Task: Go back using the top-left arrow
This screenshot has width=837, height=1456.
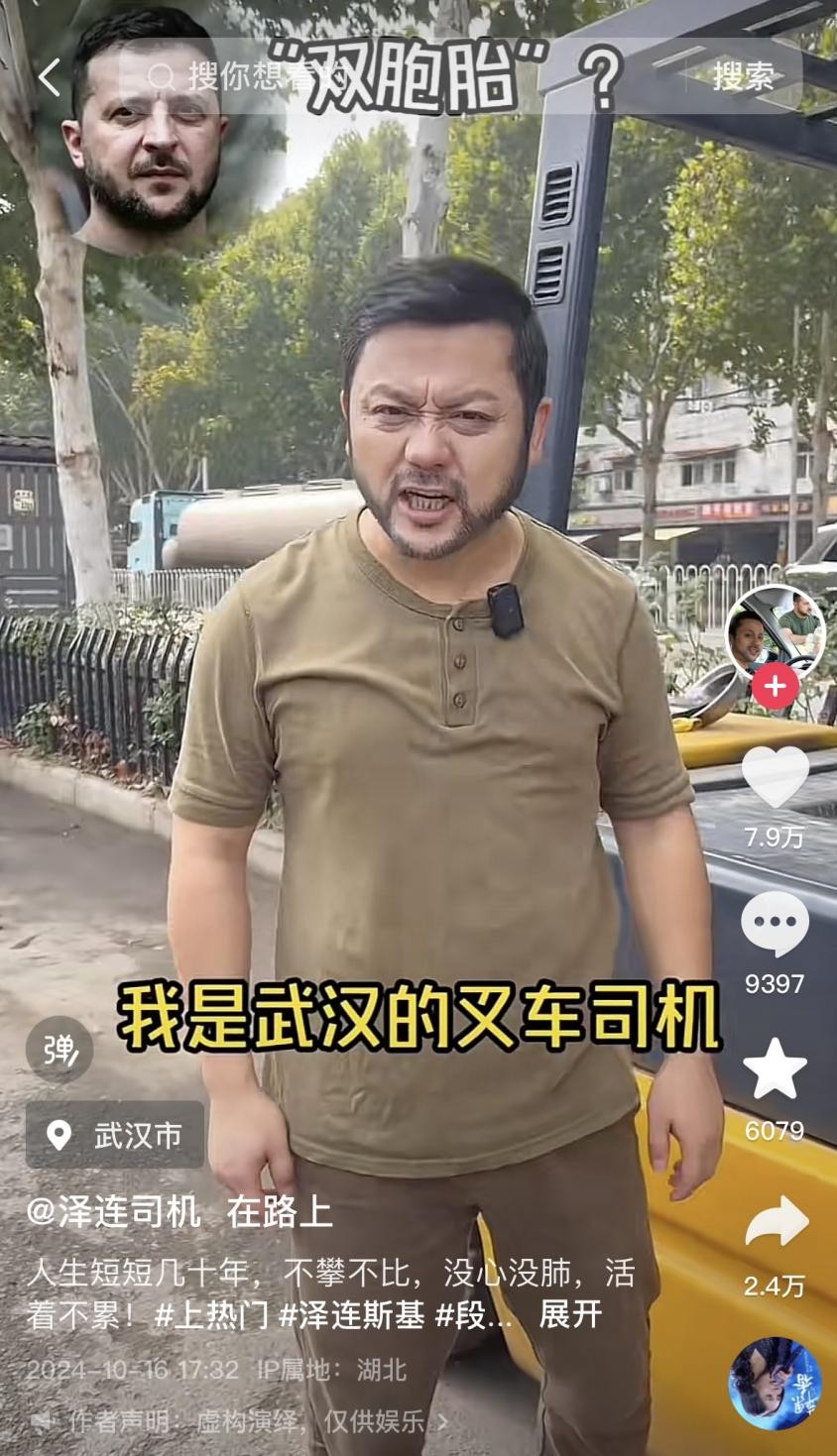Action: point(50,77)
